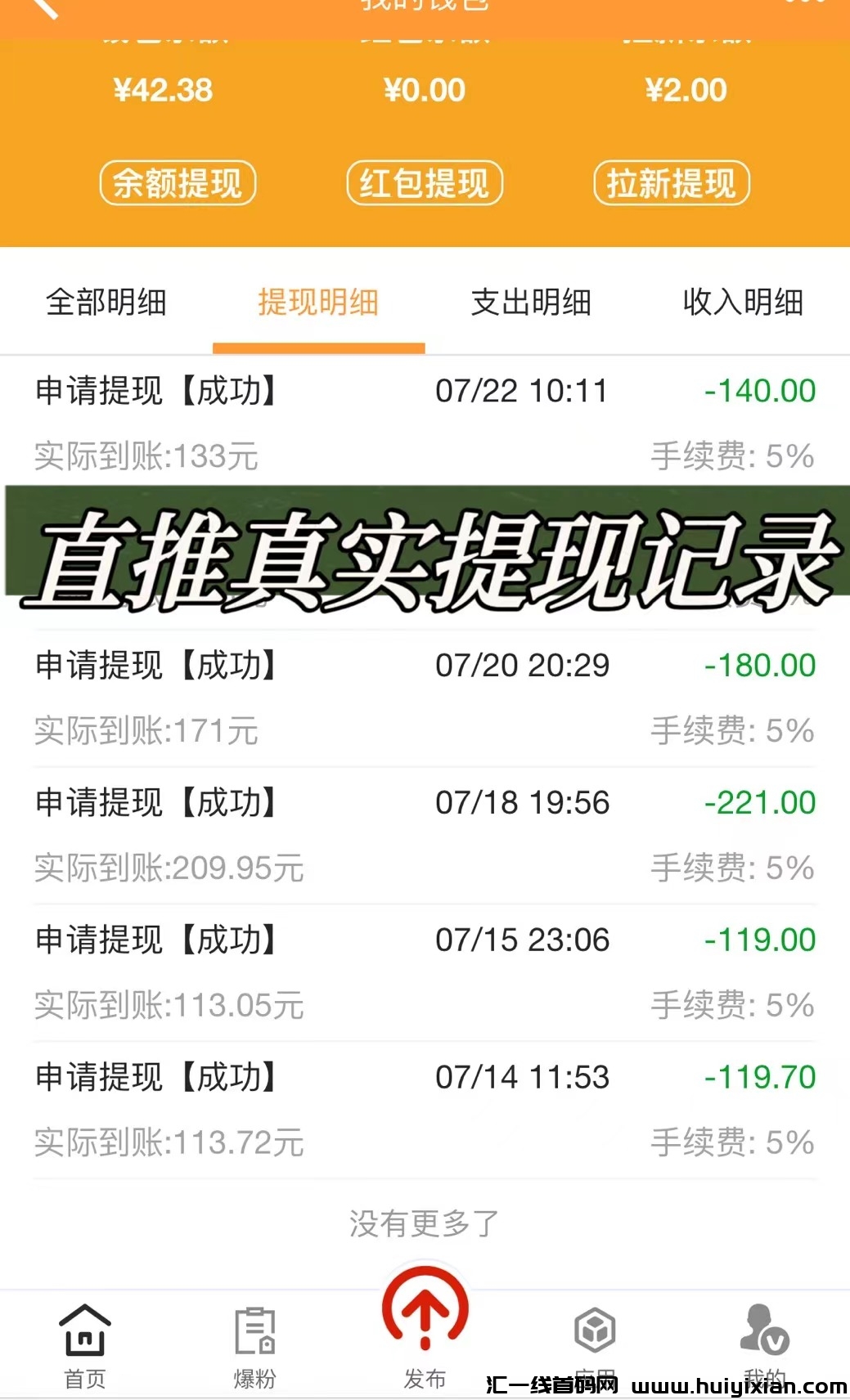Open the 爆粉 bottom navigation item
The image size is (850, 1400).
(254, 1345)
